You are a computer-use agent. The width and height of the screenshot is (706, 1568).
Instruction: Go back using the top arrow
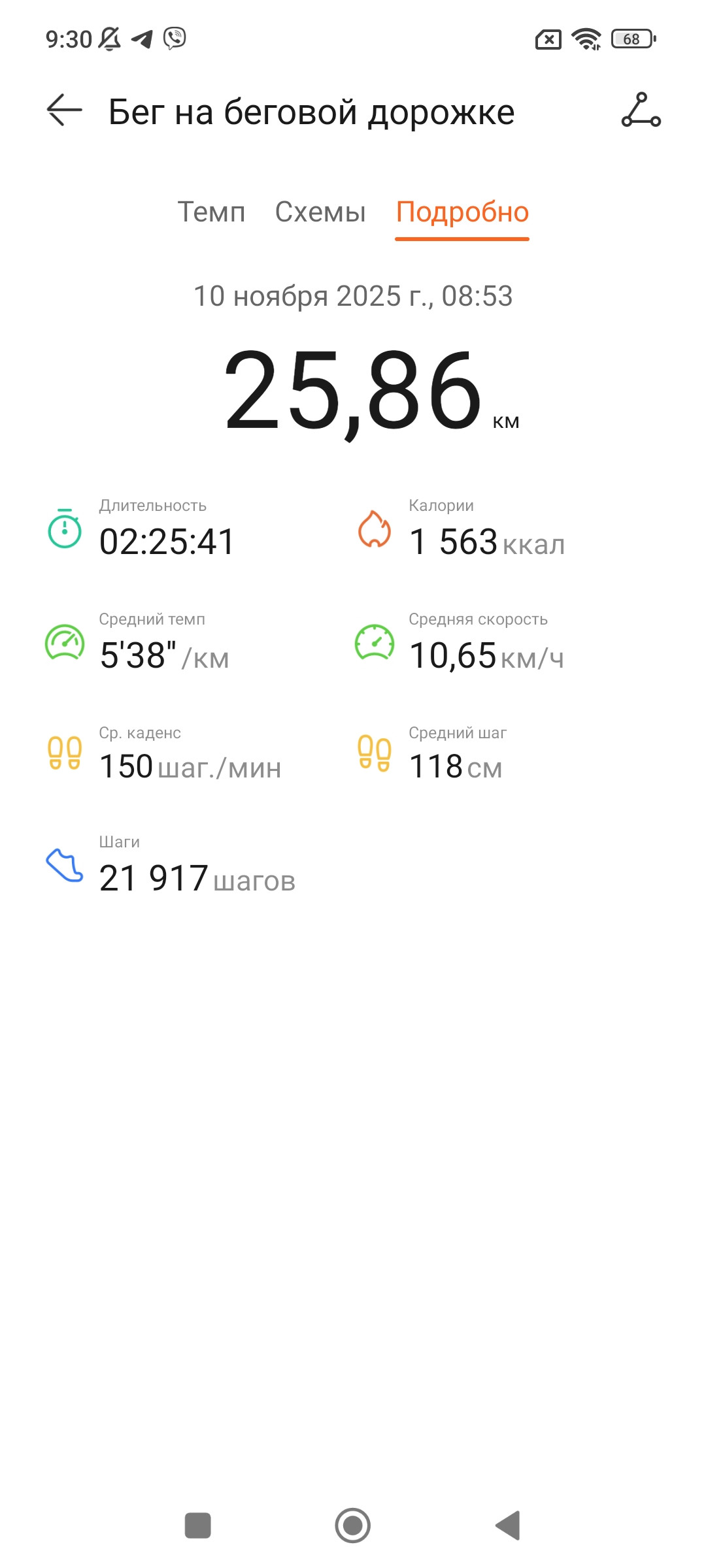(65, 110)
